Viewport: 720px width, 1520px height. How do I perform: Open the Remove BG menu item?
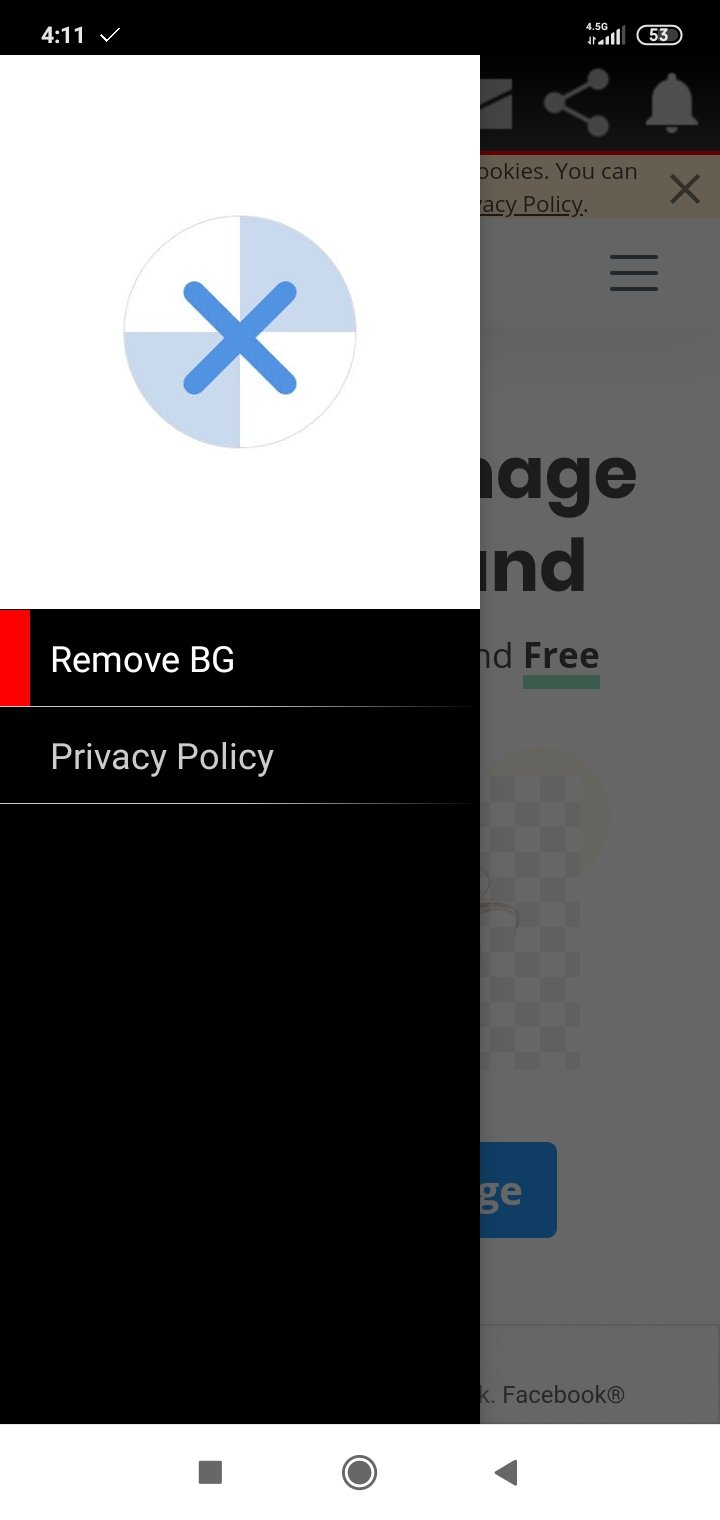tap(240, 659)
